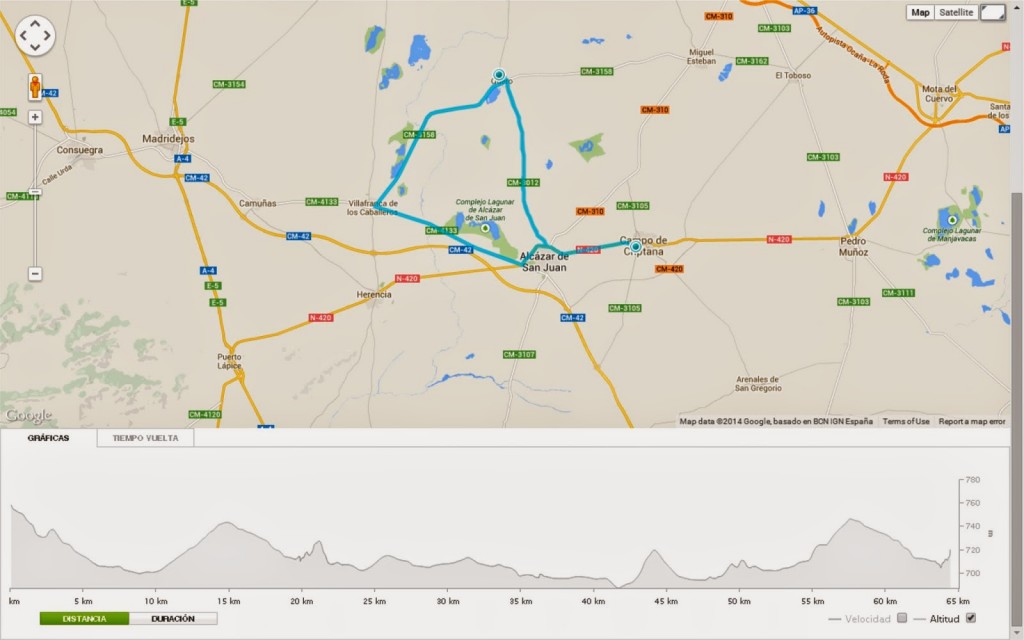Open the GRÁFICAS tab
The width and height of the screenshot is (1024, 640).
[48, 439]
